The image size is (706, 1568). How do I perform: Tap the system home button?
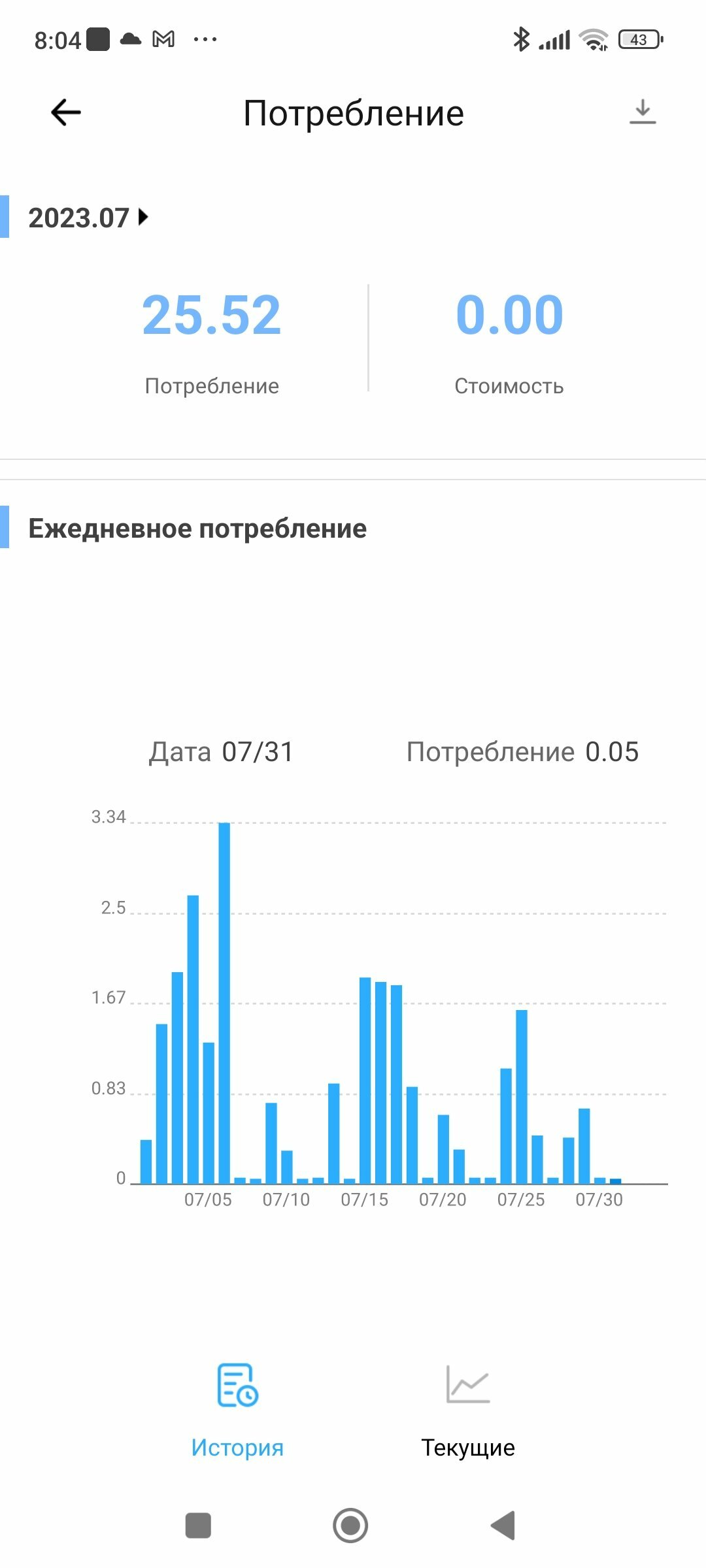(350, 1526)
